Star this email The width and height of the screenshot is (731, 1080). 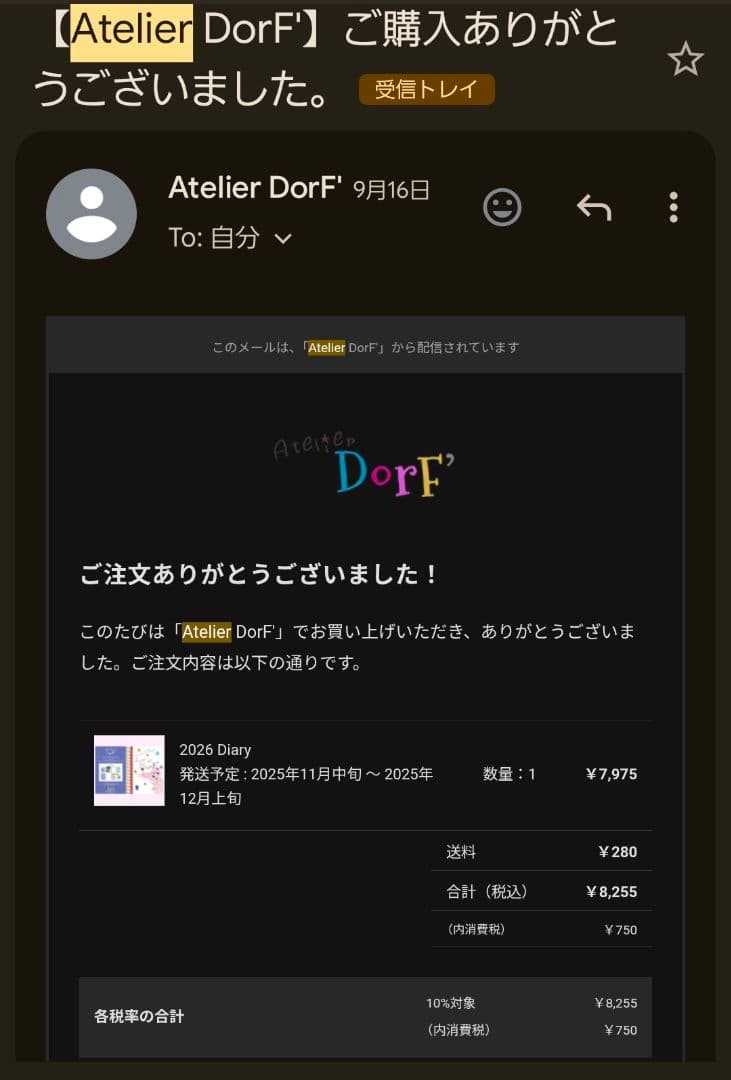(x=687, y=58)
